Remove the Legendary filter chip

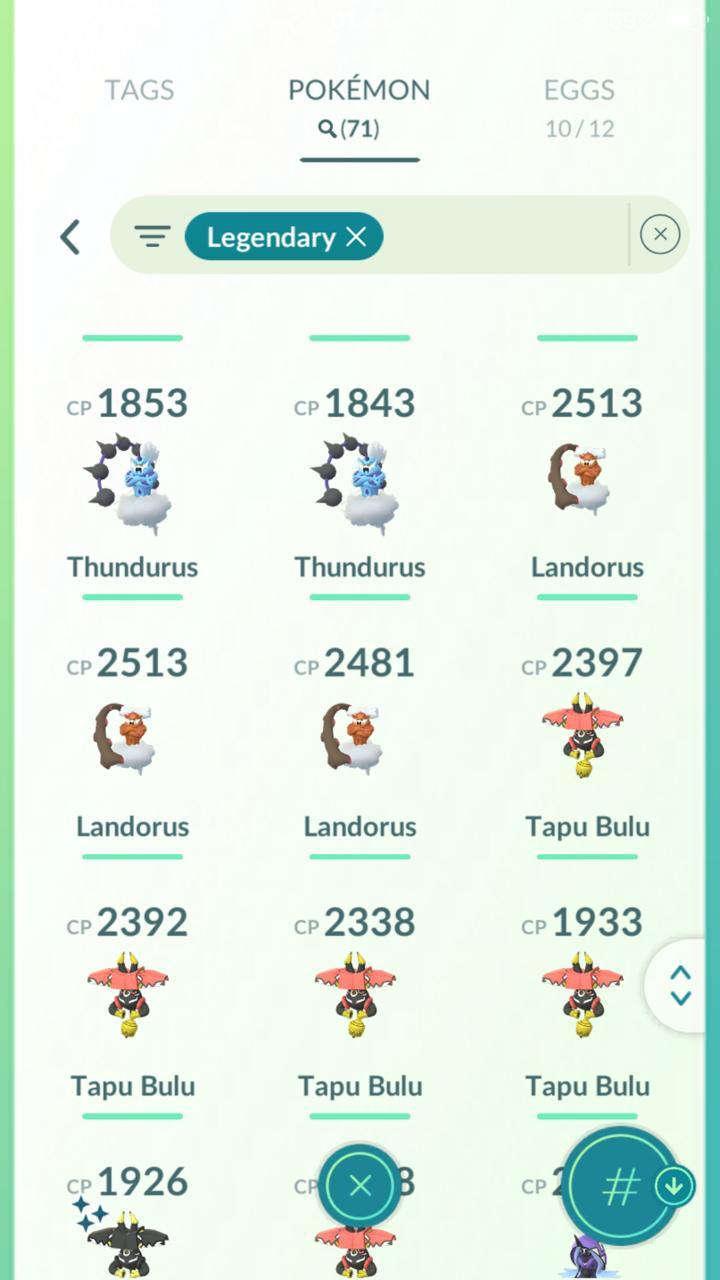356,236
